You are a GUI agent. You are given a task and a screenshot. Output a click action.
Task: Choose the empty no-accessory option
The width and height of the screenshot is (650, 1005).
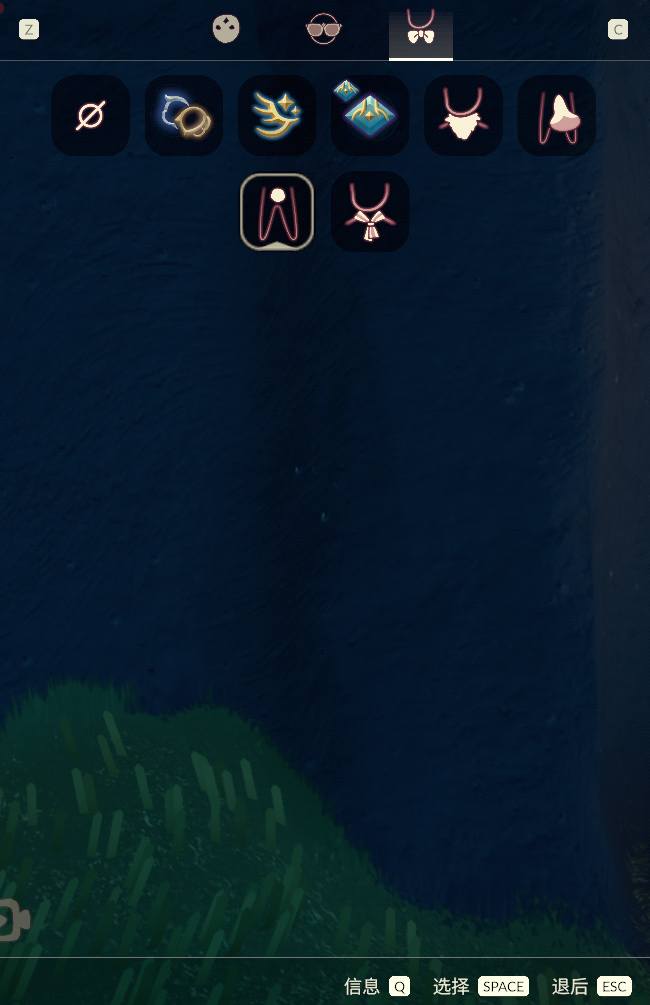coord(91,116)
